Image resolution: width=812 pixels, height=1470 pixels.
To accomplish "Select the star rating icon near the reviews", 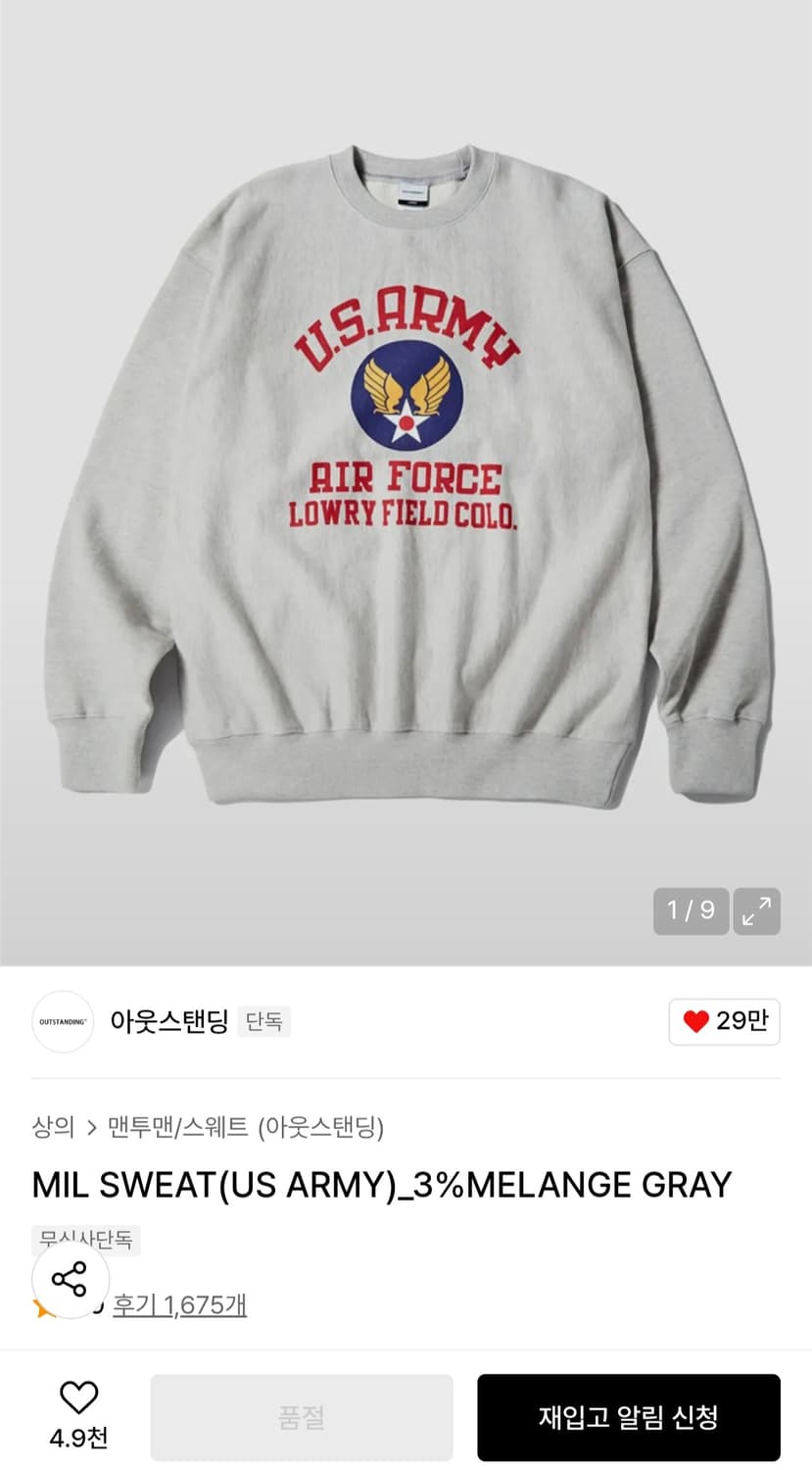I will (x=41, y=1305).
